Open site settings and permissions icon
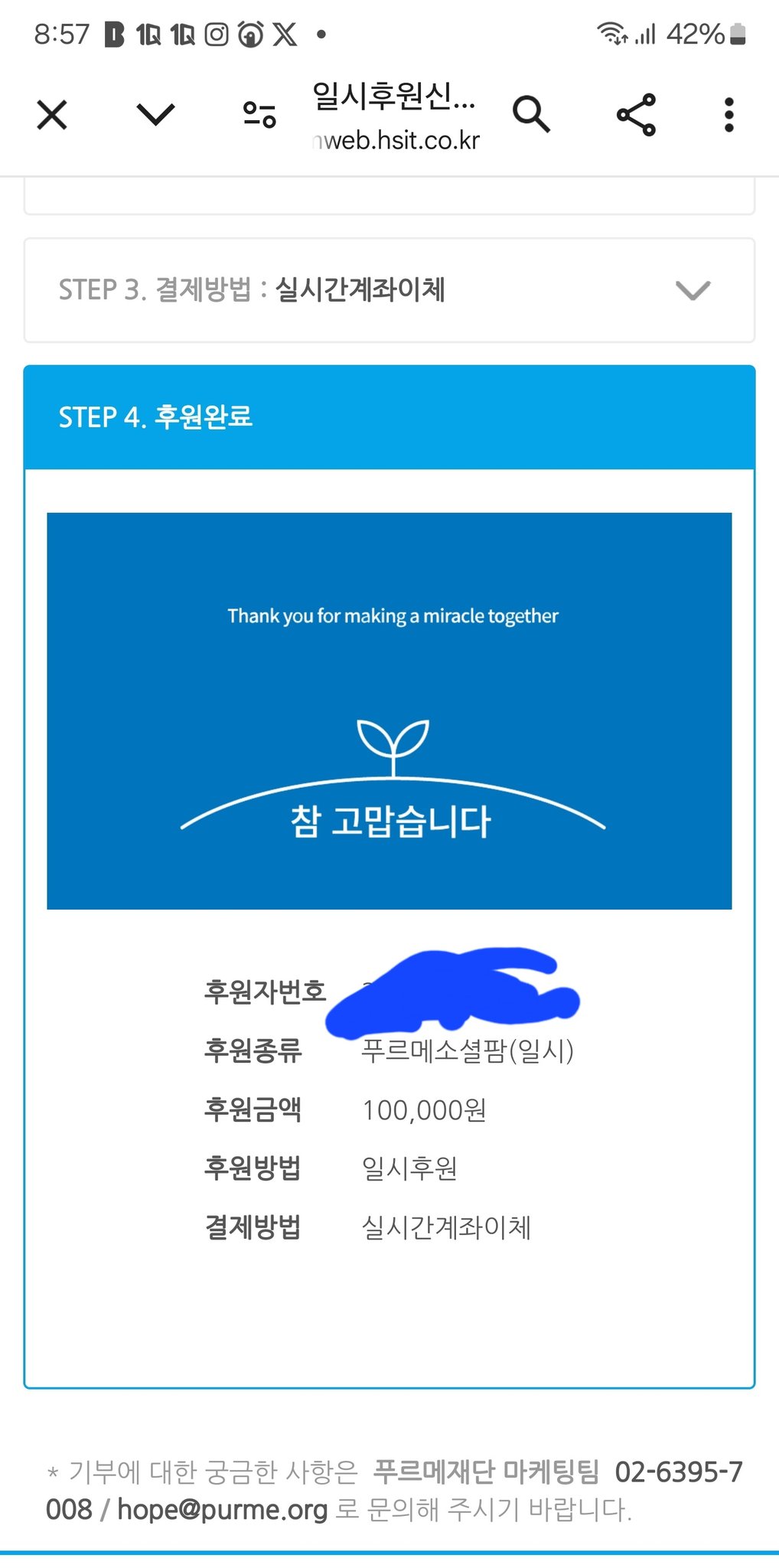Image resolution: width=779 pixels, height=1568 pixels. (x=259, y=115)
